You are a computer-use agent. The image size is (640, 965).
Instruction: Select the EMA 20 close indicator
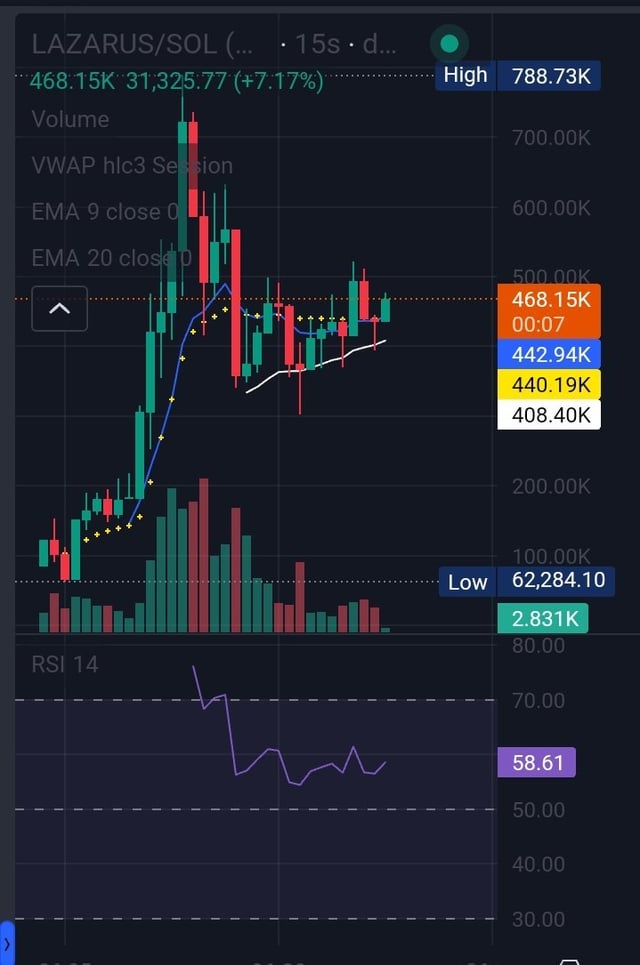click(x=111, y=258)
